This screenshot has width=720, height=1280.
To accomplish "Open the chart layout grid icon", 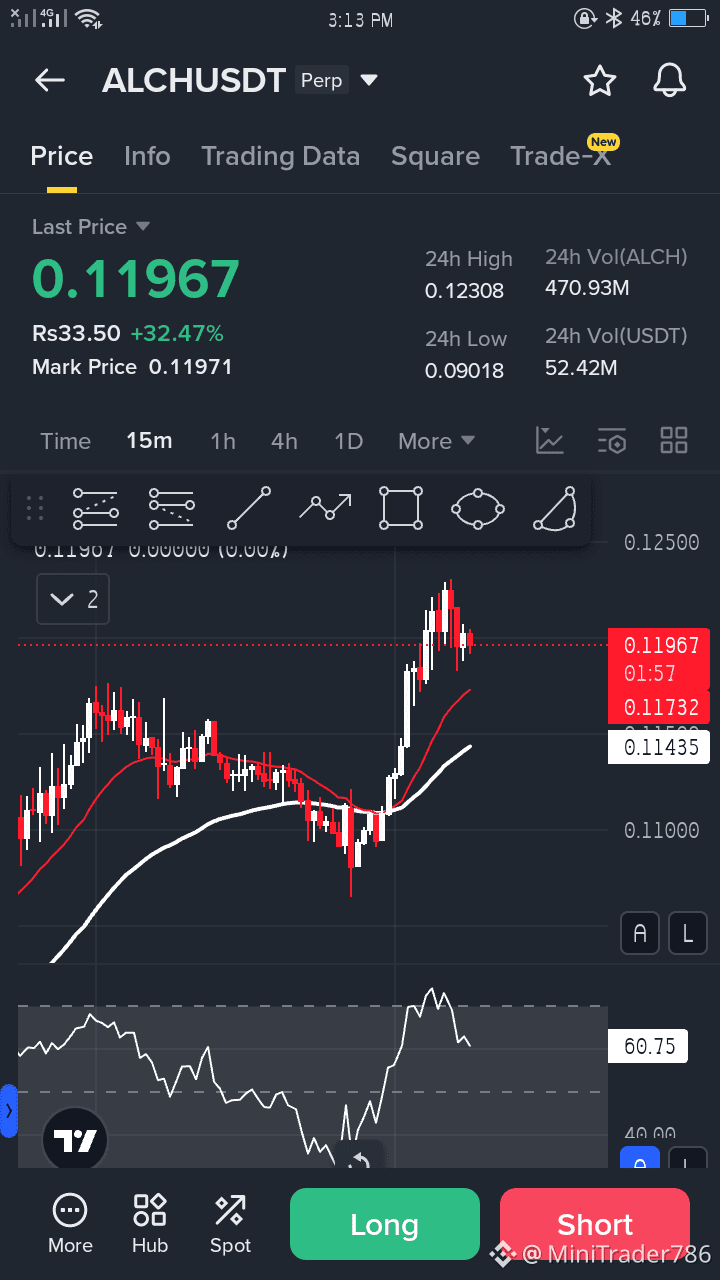I will click(x=673, y=439).
